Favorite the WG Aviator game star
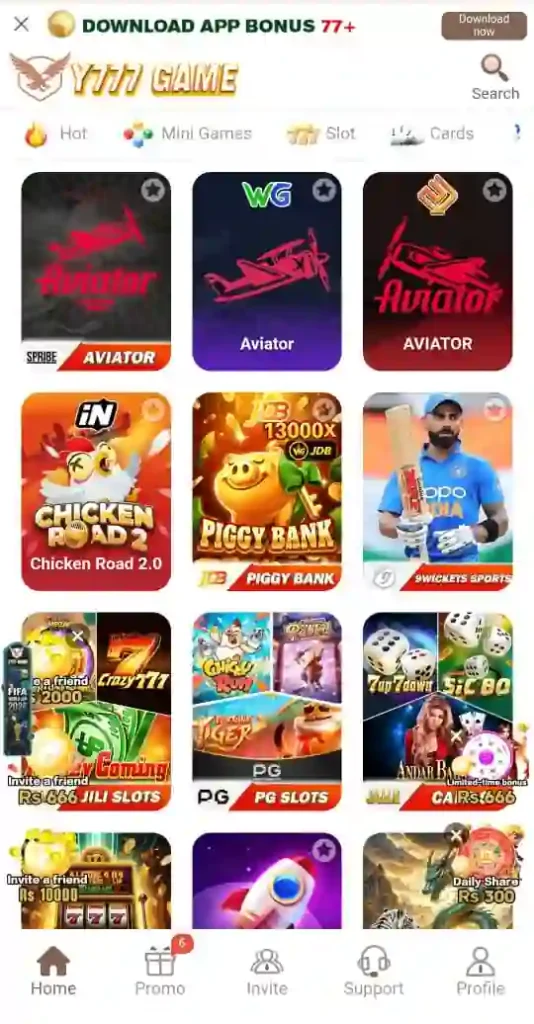Image resolution: width=534 pixels, height=1024 pixels. point(324,190)
